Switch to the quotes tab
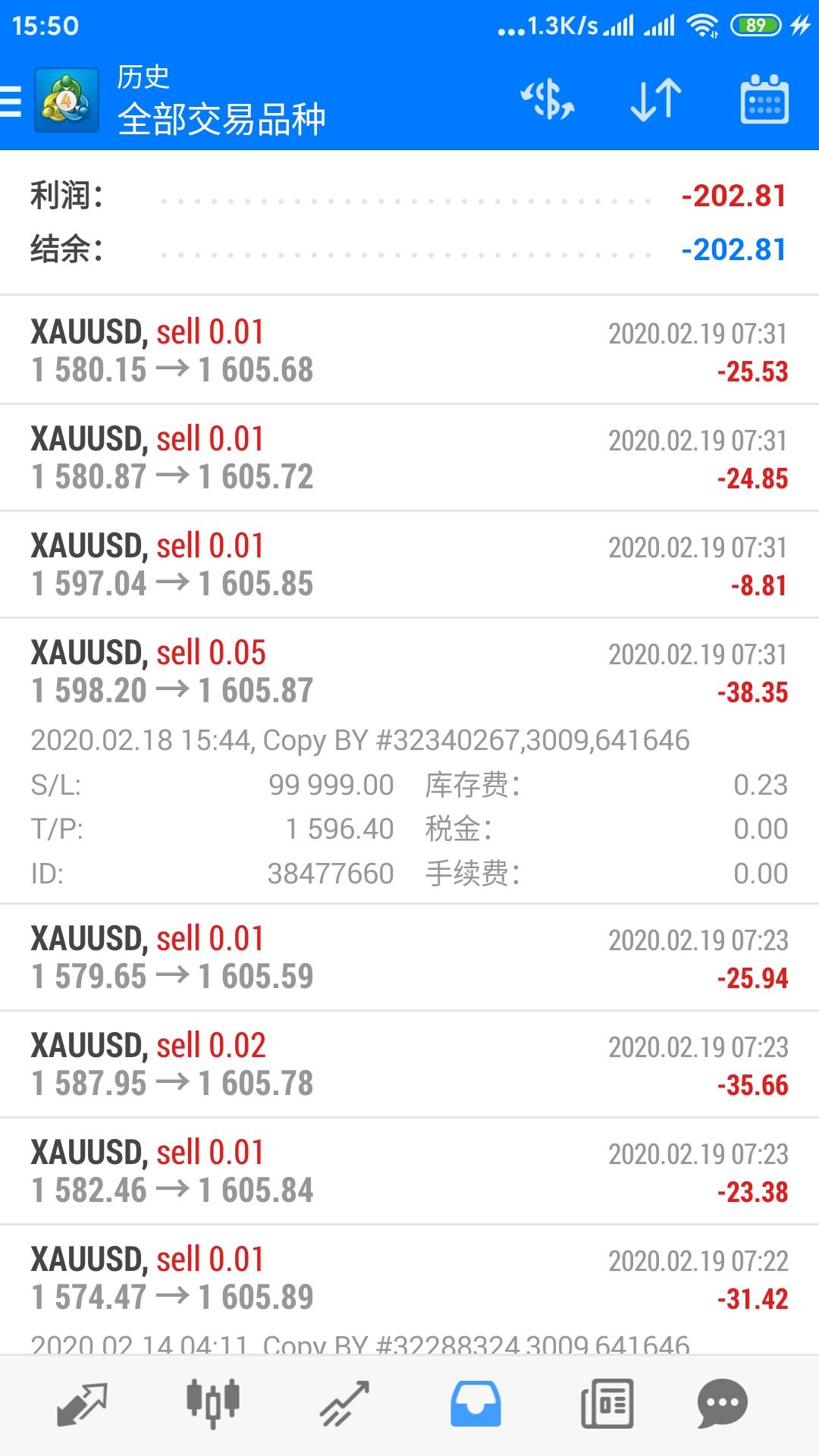819x1456 pixels. tap(82, 1404)
